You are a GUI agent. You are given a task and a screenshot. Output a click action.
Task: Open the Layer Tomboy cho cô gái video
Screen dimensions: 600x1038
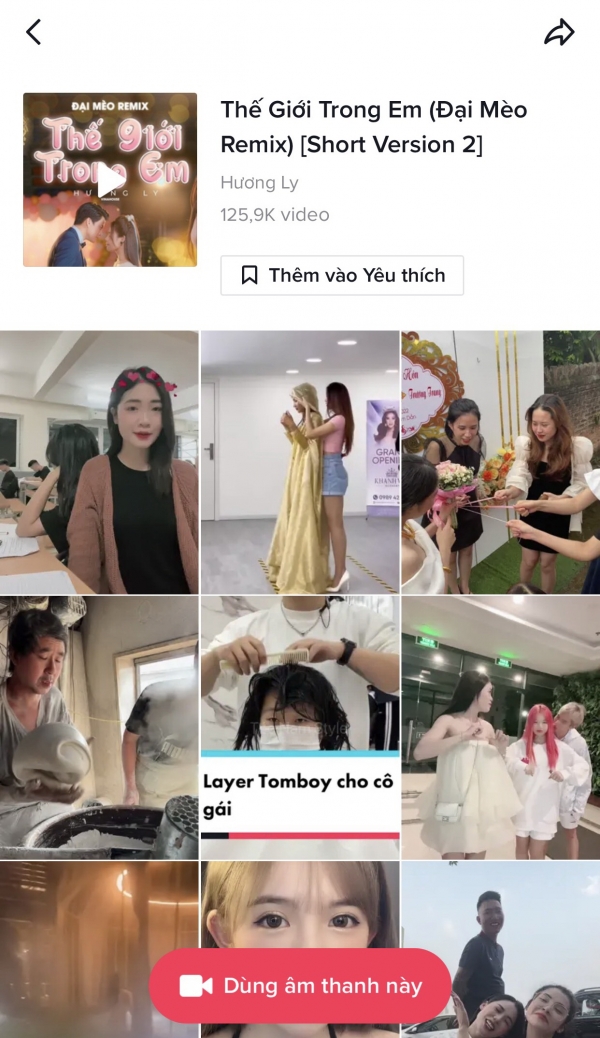(300, 727)
